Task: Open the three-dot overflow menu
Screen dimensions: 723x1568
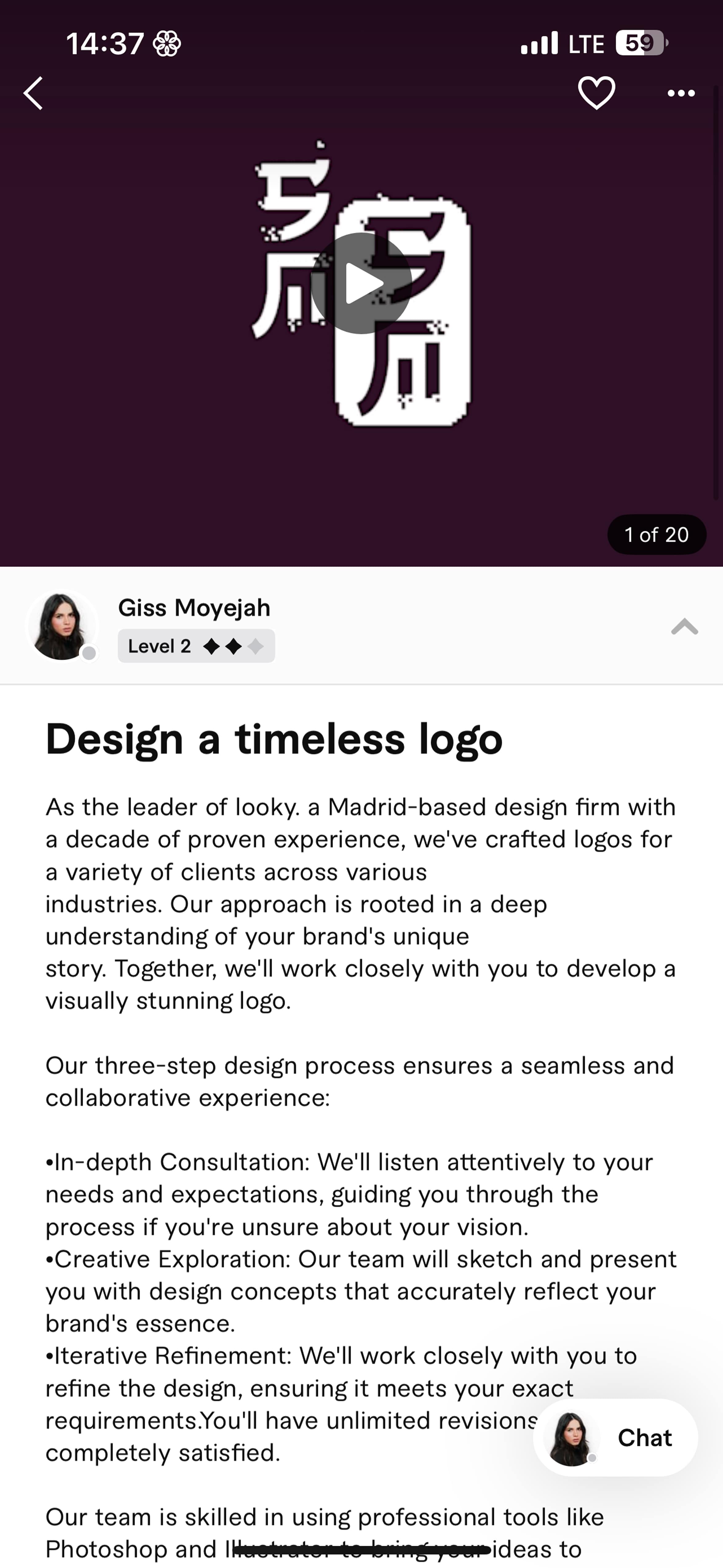Action: [680, 93]
